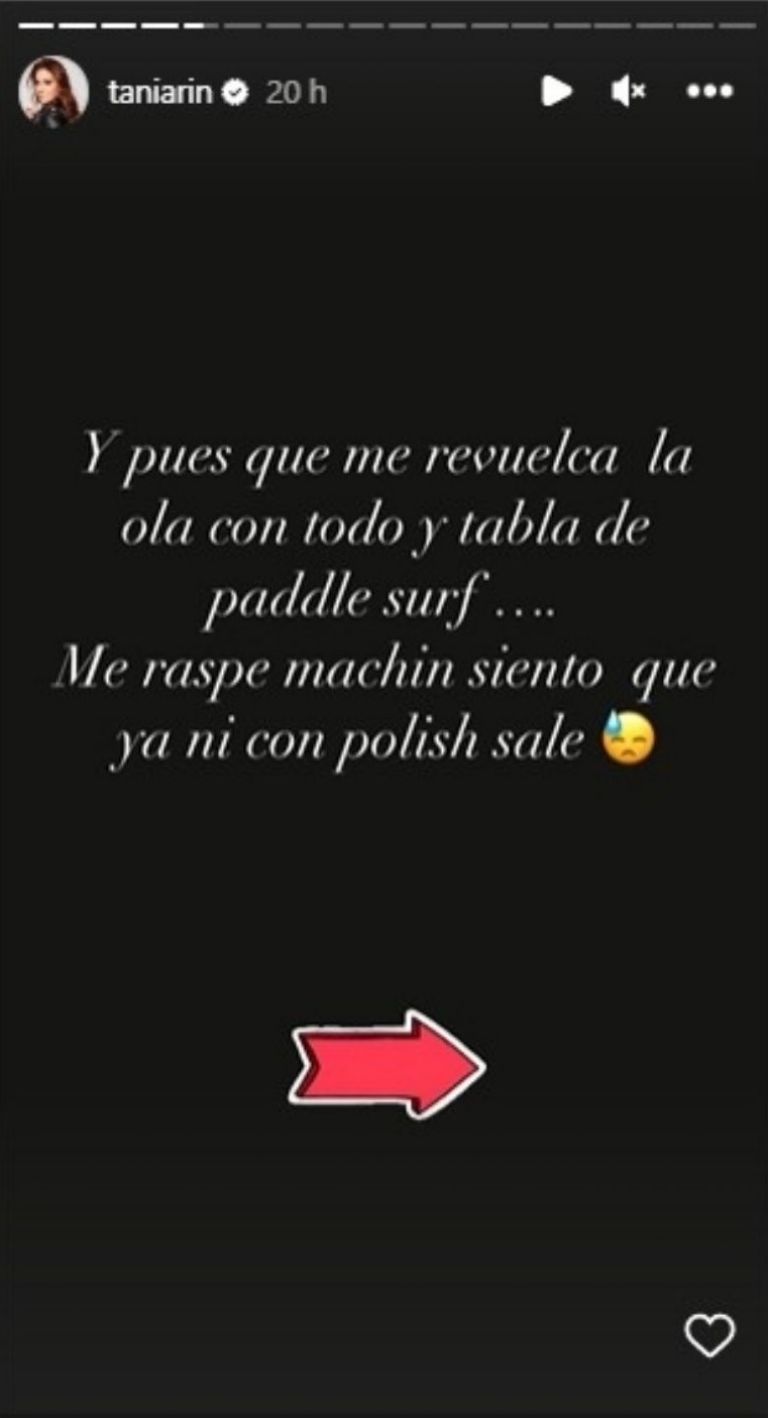Open the three-dot overflow menu
768x1418 pixels.
(x=711, y=92)
